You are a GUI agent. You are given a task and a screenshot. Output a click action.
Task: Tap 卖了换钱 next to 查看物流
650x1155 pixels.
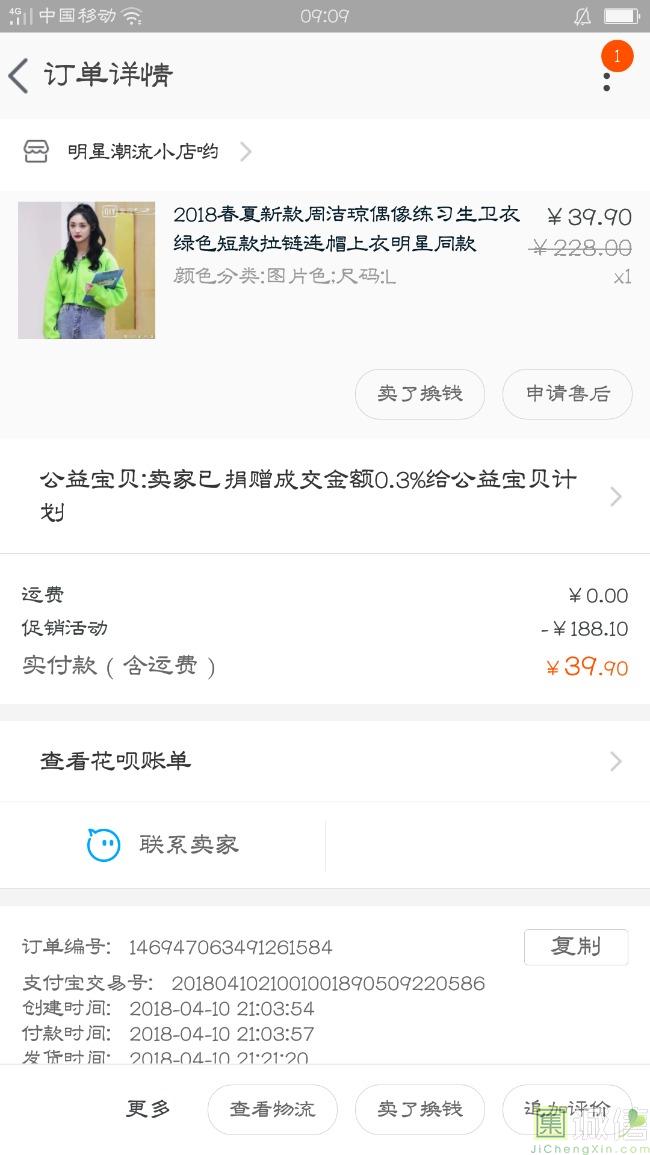coord(419,1109)
